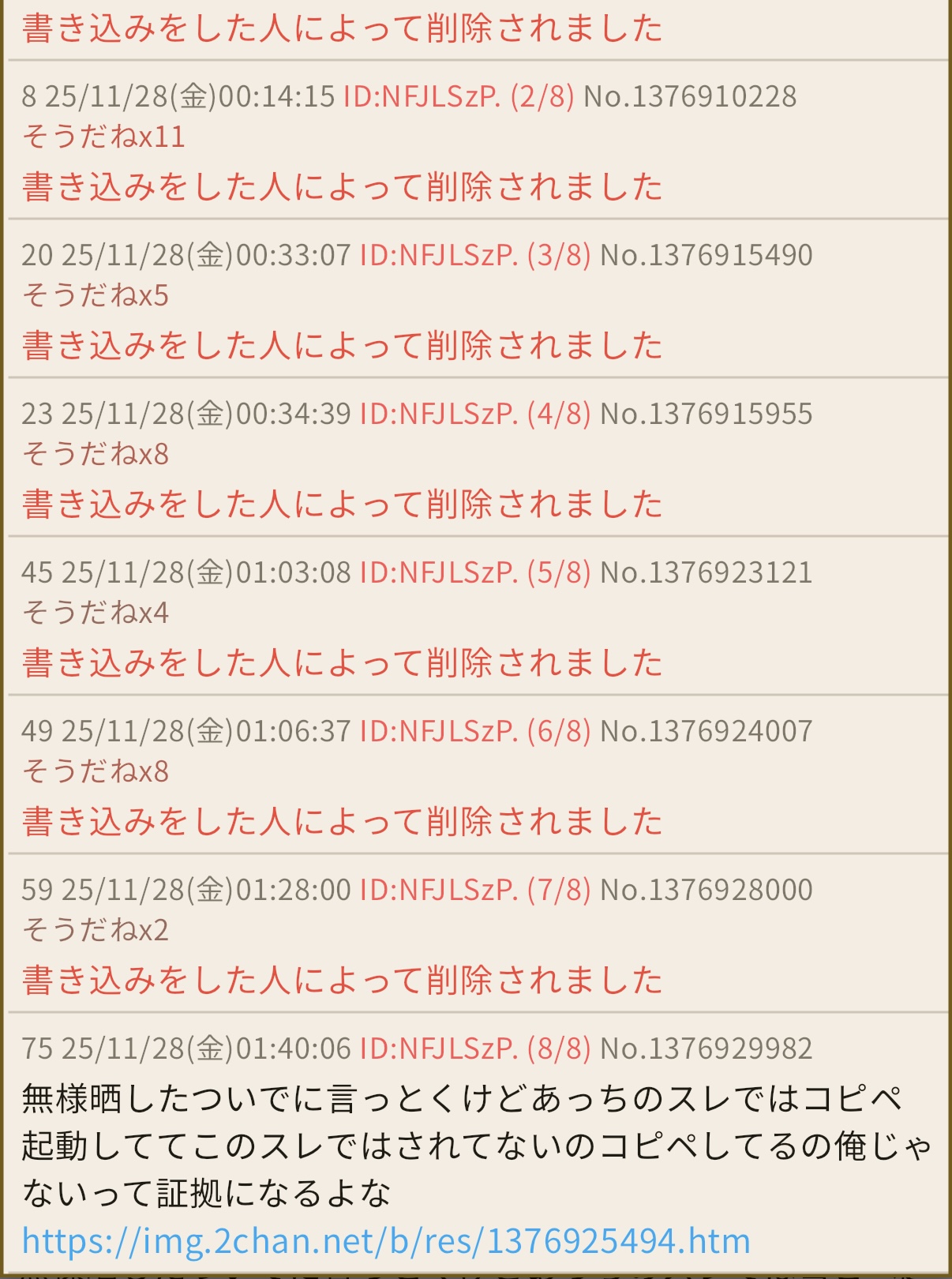Screen dimensions: 952x1279
Task: Tap そうだねx11 on post 8
Action: coord(103,137)
